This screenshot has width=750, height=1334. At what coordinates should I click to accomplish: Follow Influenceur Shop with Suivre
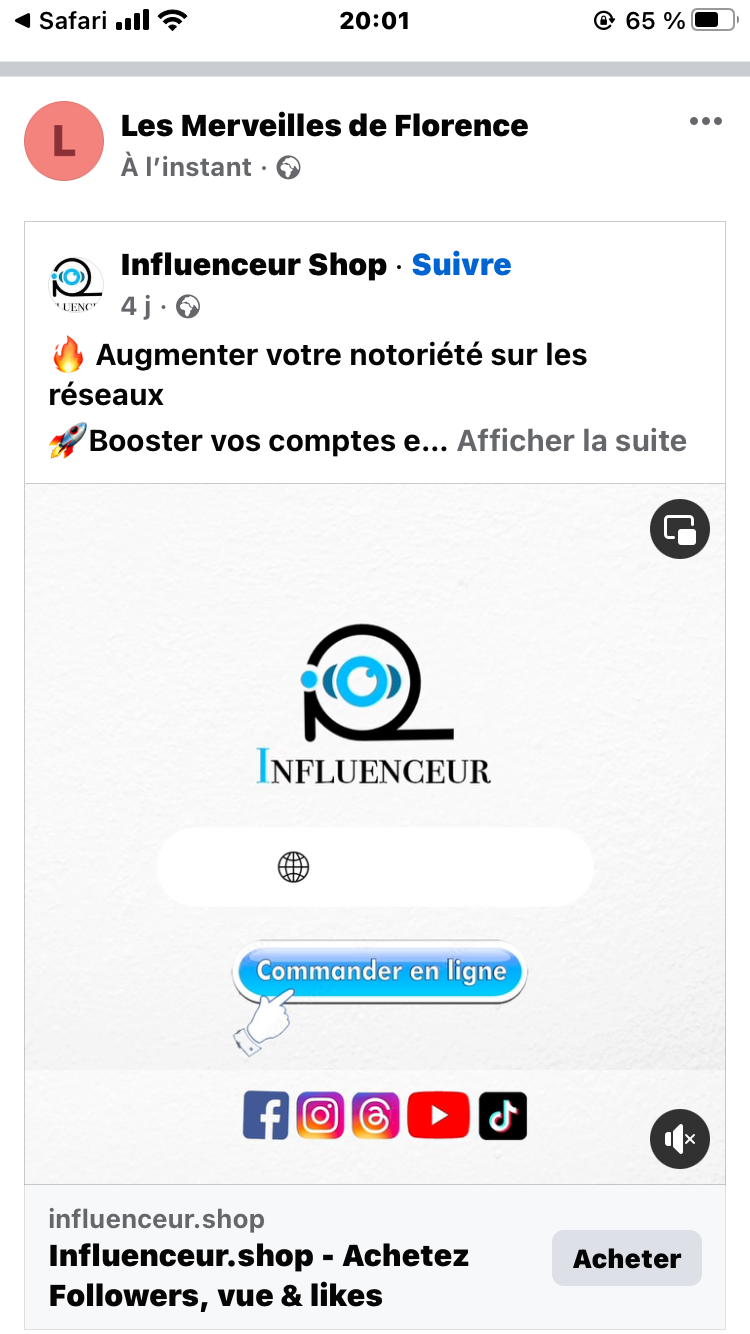[461, 265]
